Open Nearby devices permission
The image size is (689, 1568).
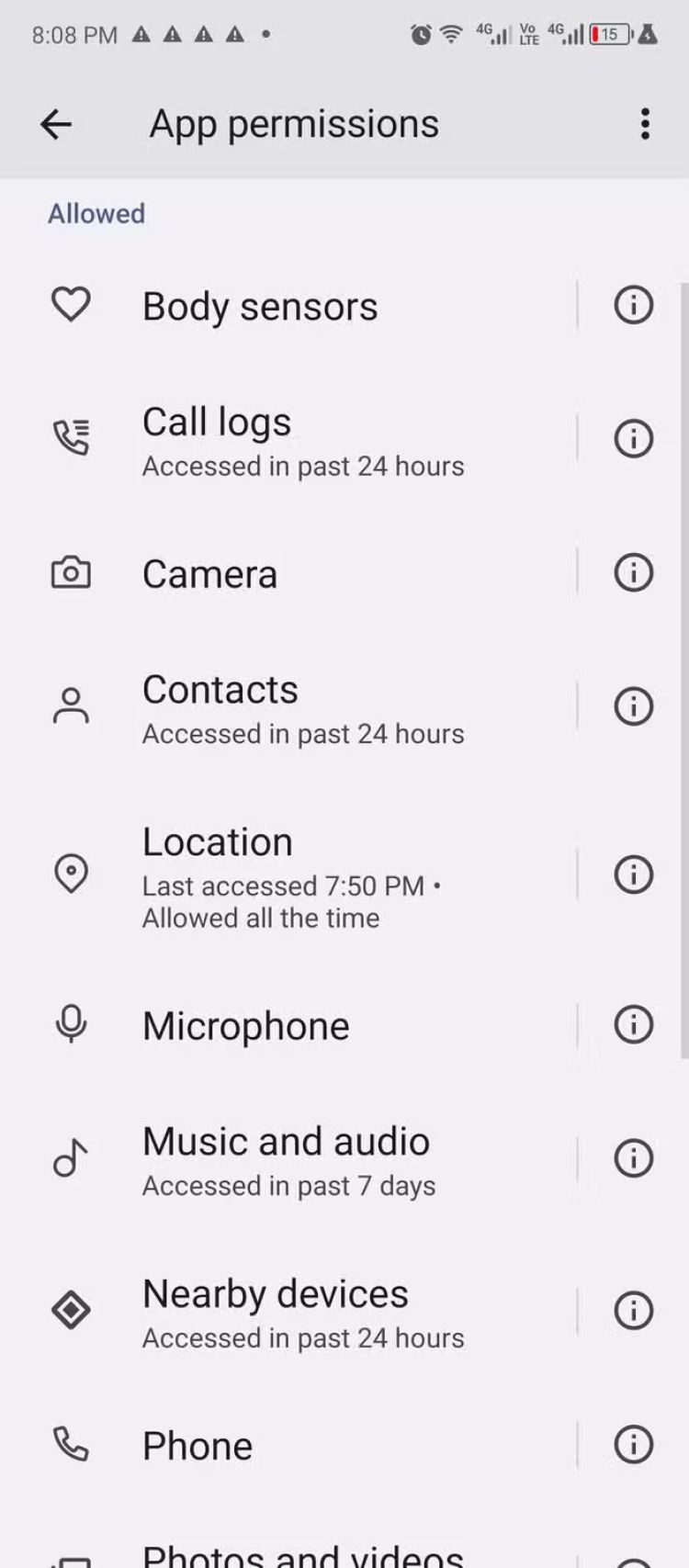303,1313
